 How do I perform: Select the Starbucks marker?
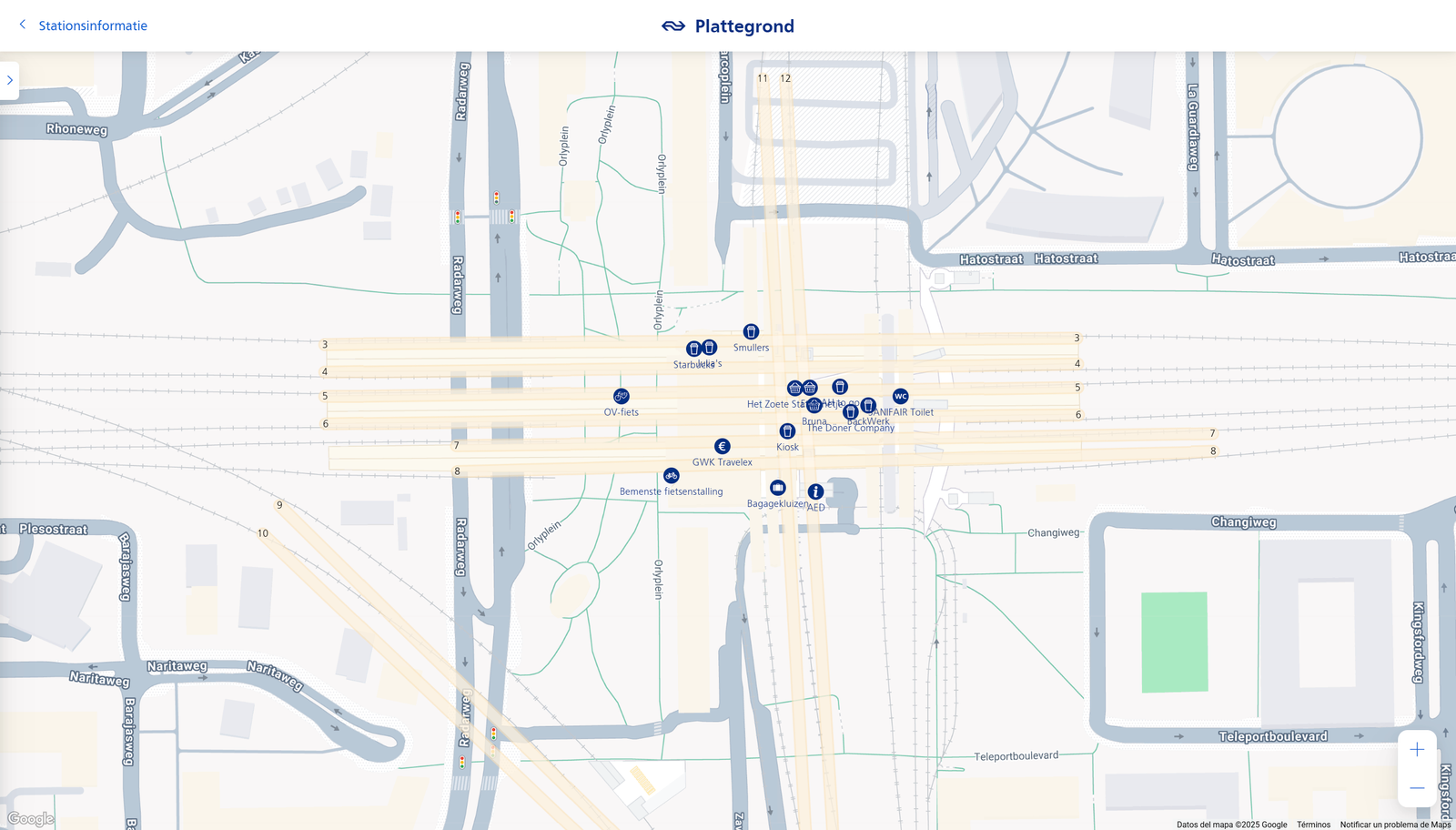pos(693,349)
